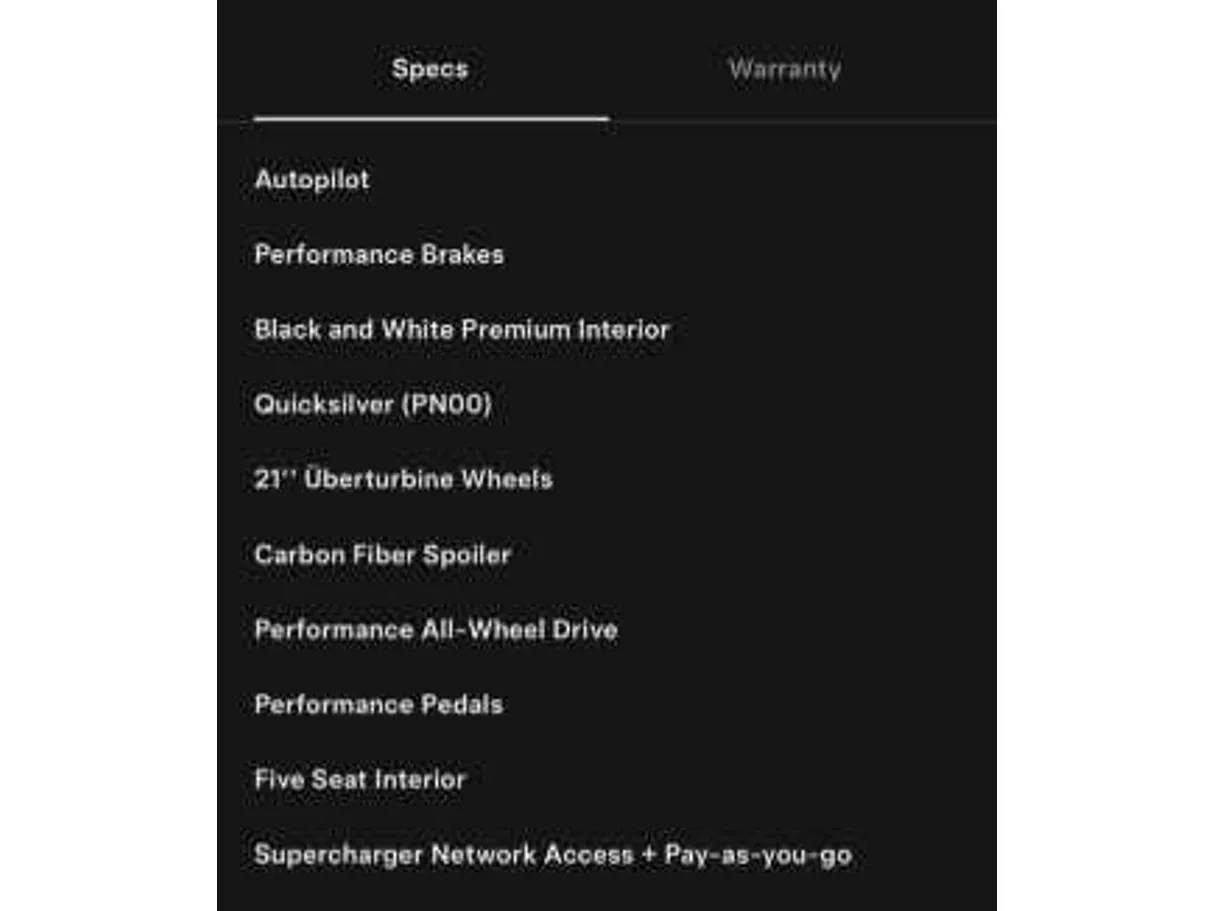The image size is (1215, 911).
Task: Select the Specs tab
Action: [430, 69]
